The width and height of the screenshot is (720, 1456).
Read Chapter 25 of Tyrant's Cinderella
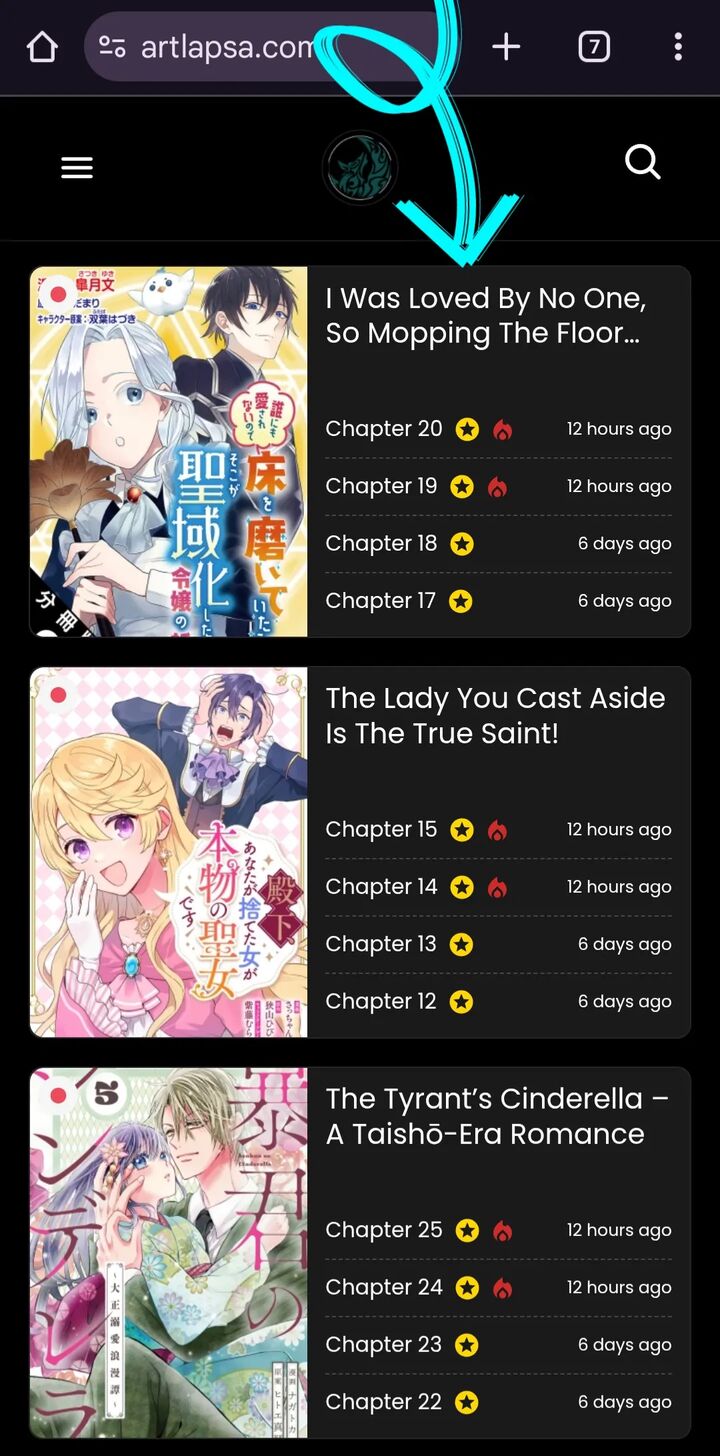(x=384, y=1230)
